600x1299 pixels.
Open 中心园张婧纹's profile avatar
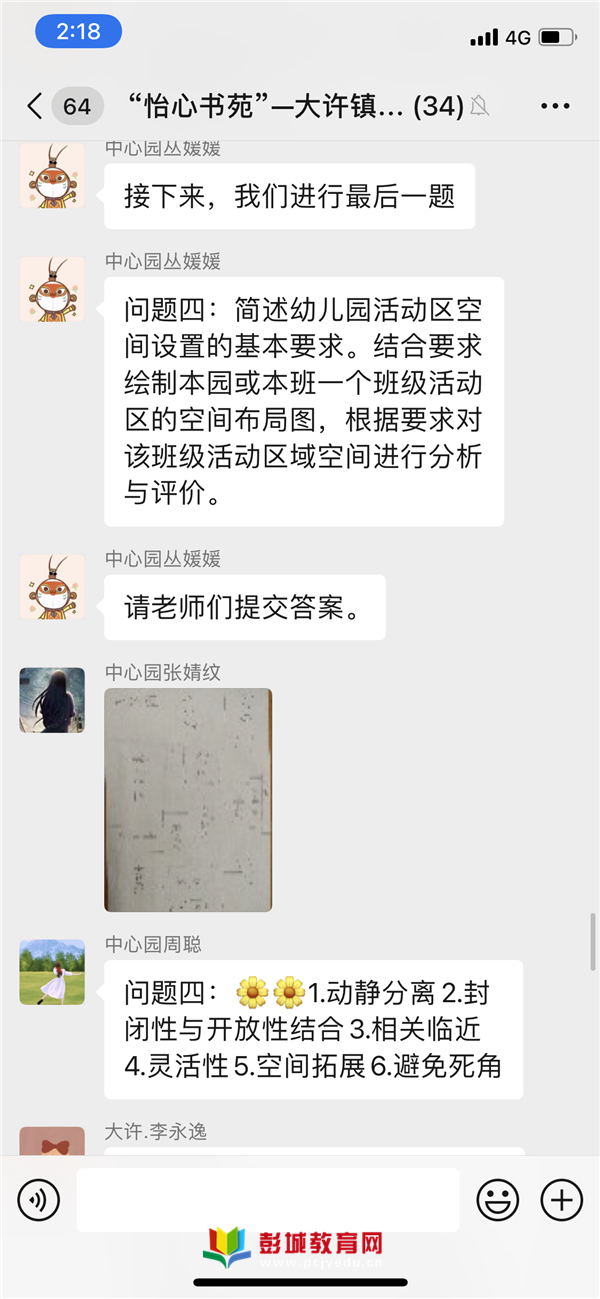tap(52, 700)
